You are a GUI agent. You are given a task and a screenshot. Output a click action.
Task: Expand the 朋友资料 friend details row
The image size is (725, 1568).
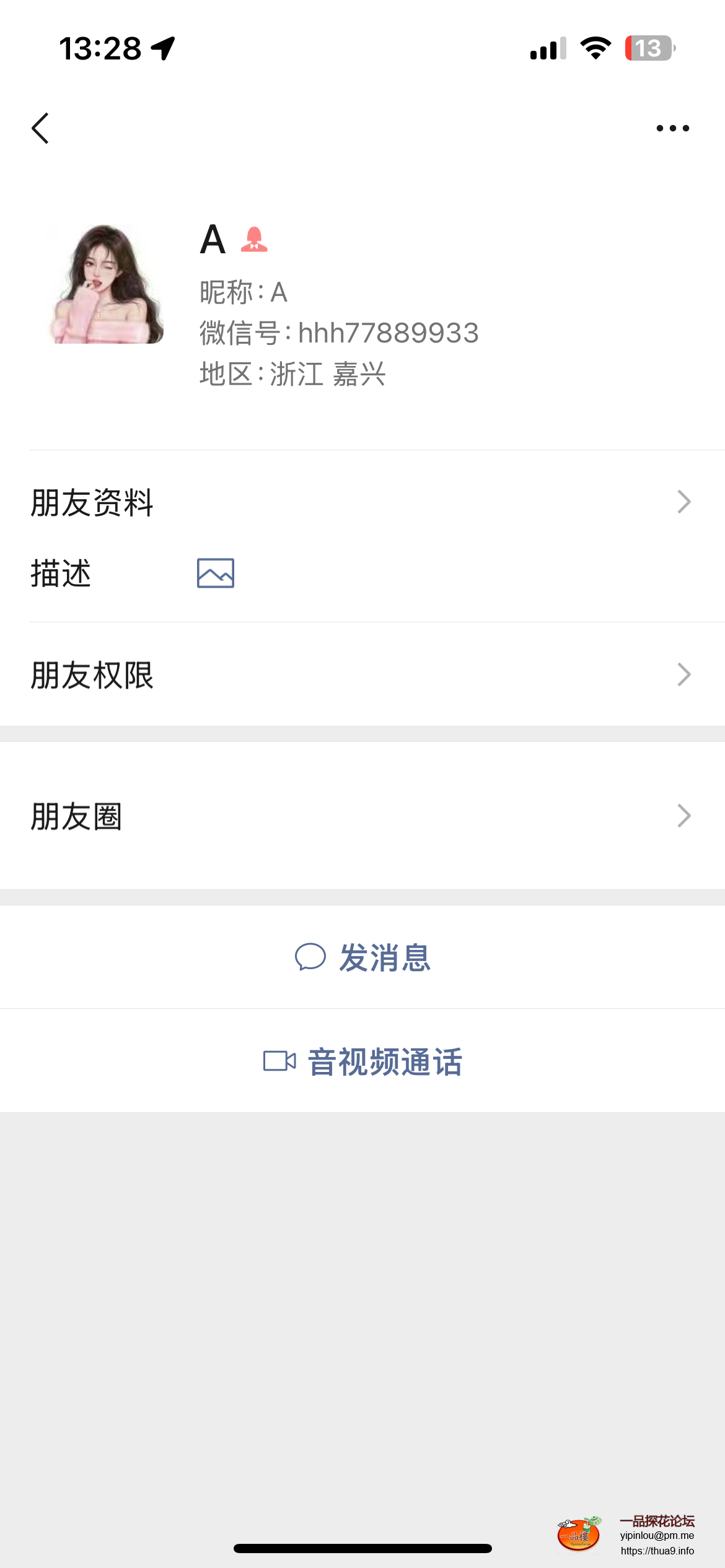pos(362,503)
